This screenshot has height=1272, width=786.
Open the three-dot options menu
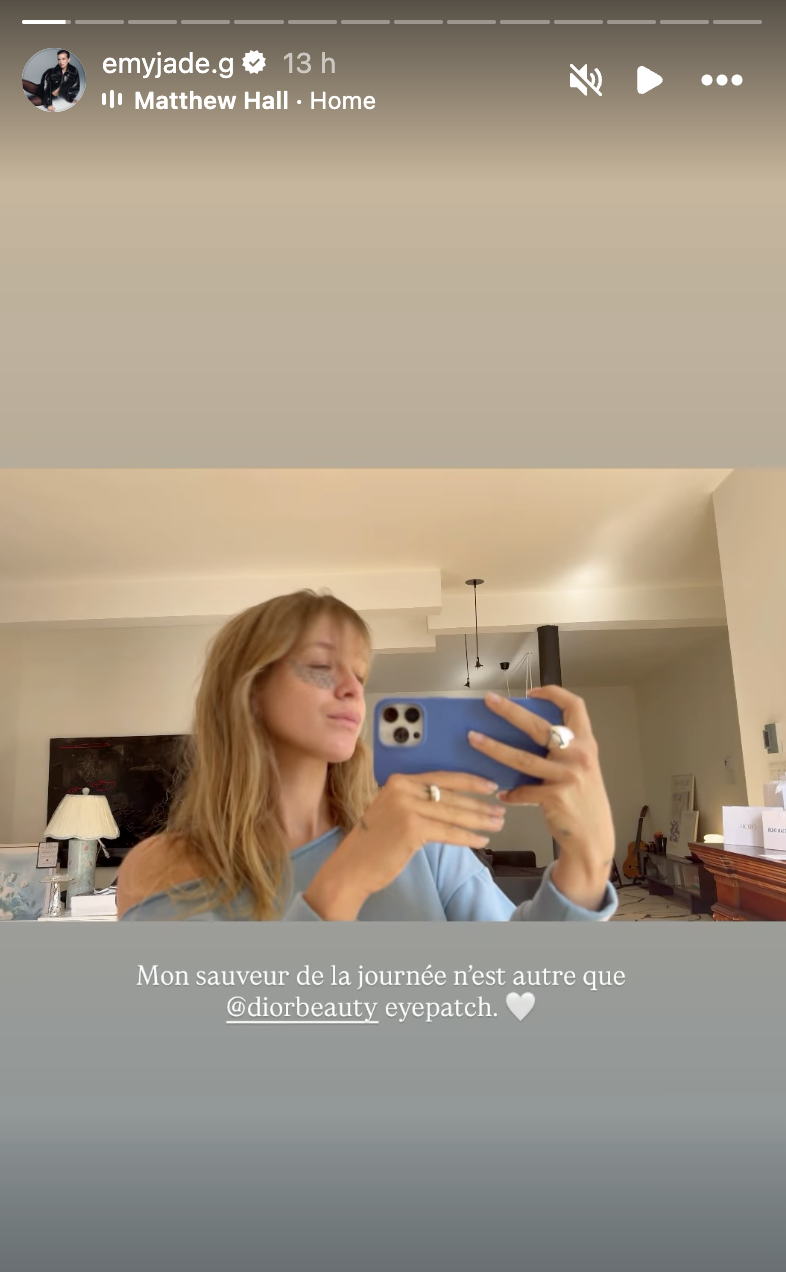click(721, 80)
